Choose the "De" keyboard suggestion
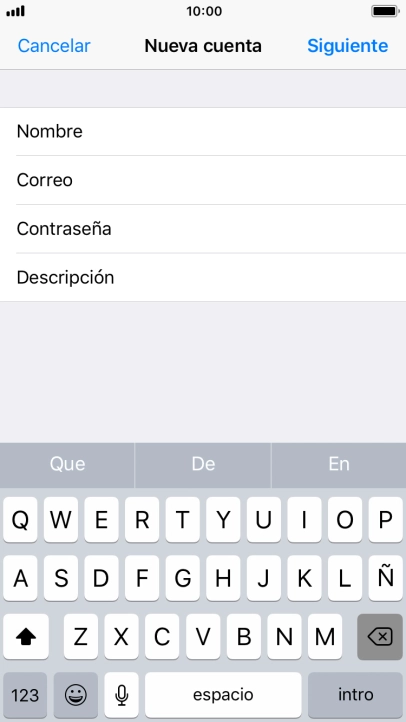Screen dimensions: 406x722 tap(203, 464)
